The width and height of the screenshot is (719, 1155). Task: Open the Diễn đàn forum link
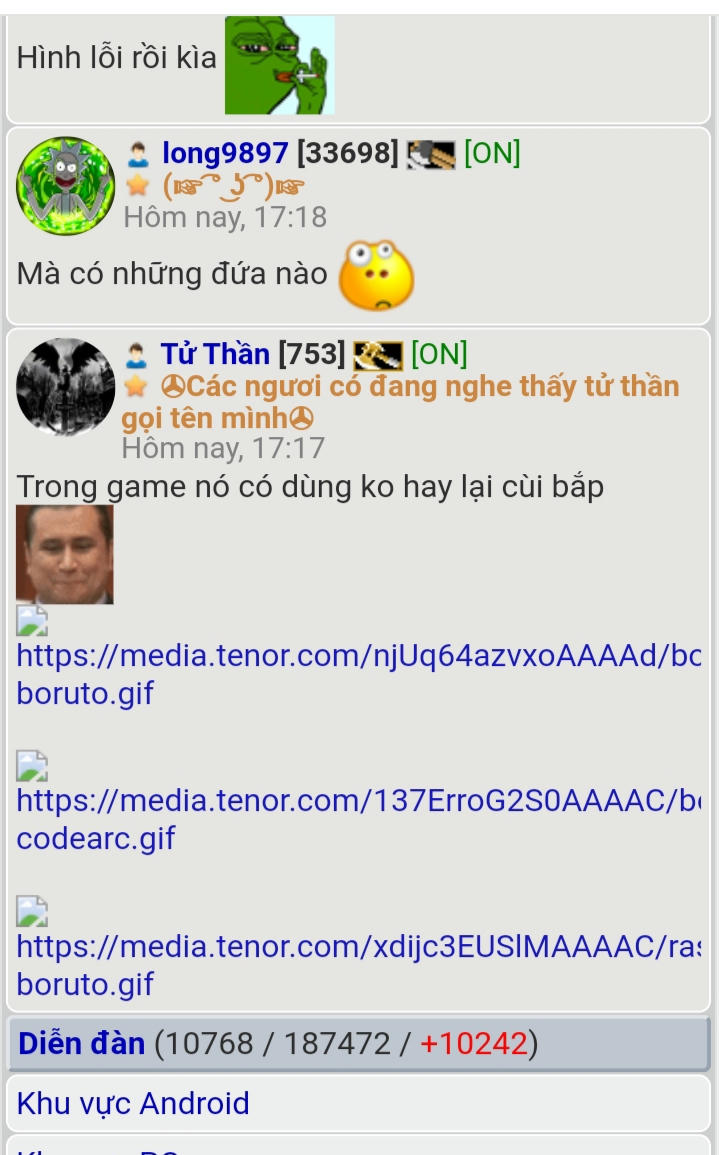81,1044
